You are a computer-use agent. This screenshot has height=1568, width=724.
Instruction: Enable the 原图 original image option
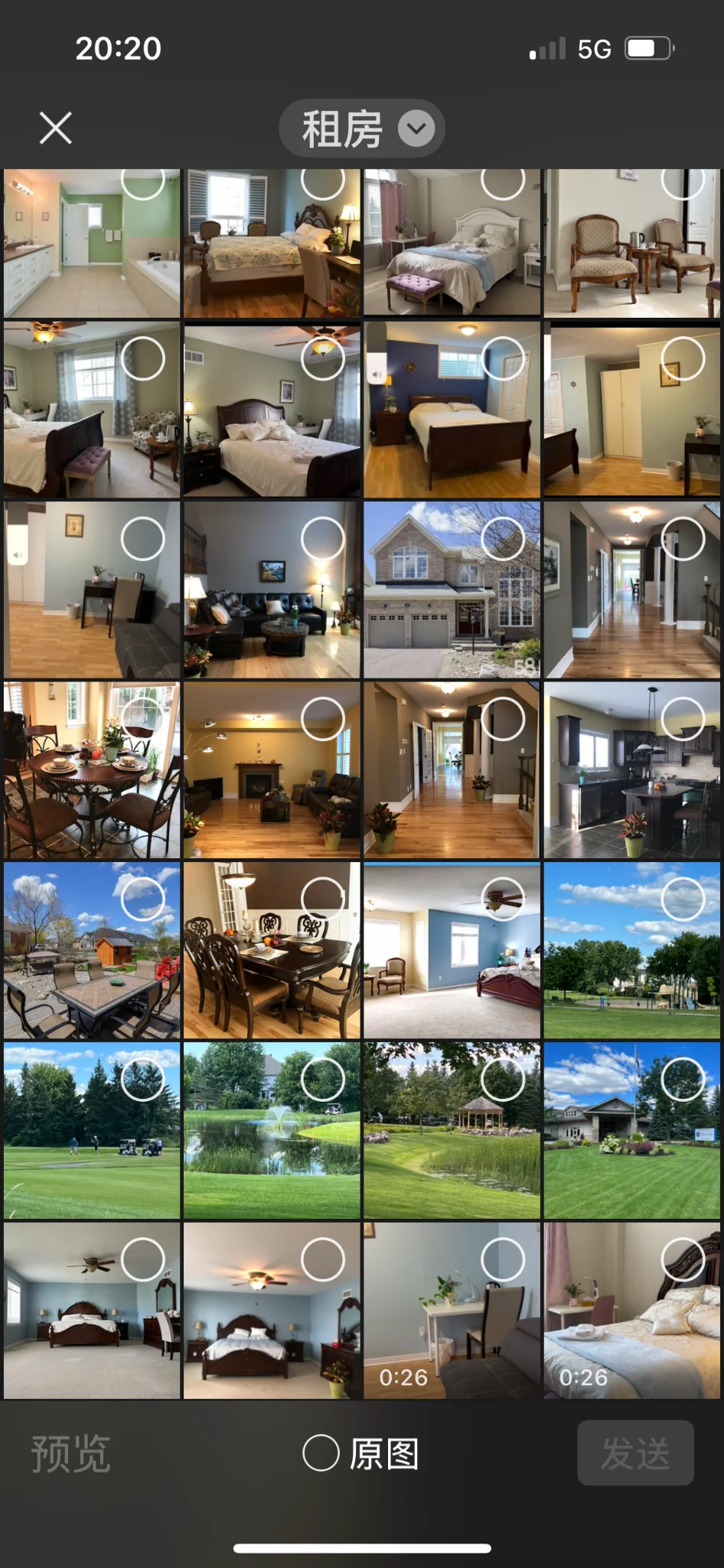pos(361,1453)
